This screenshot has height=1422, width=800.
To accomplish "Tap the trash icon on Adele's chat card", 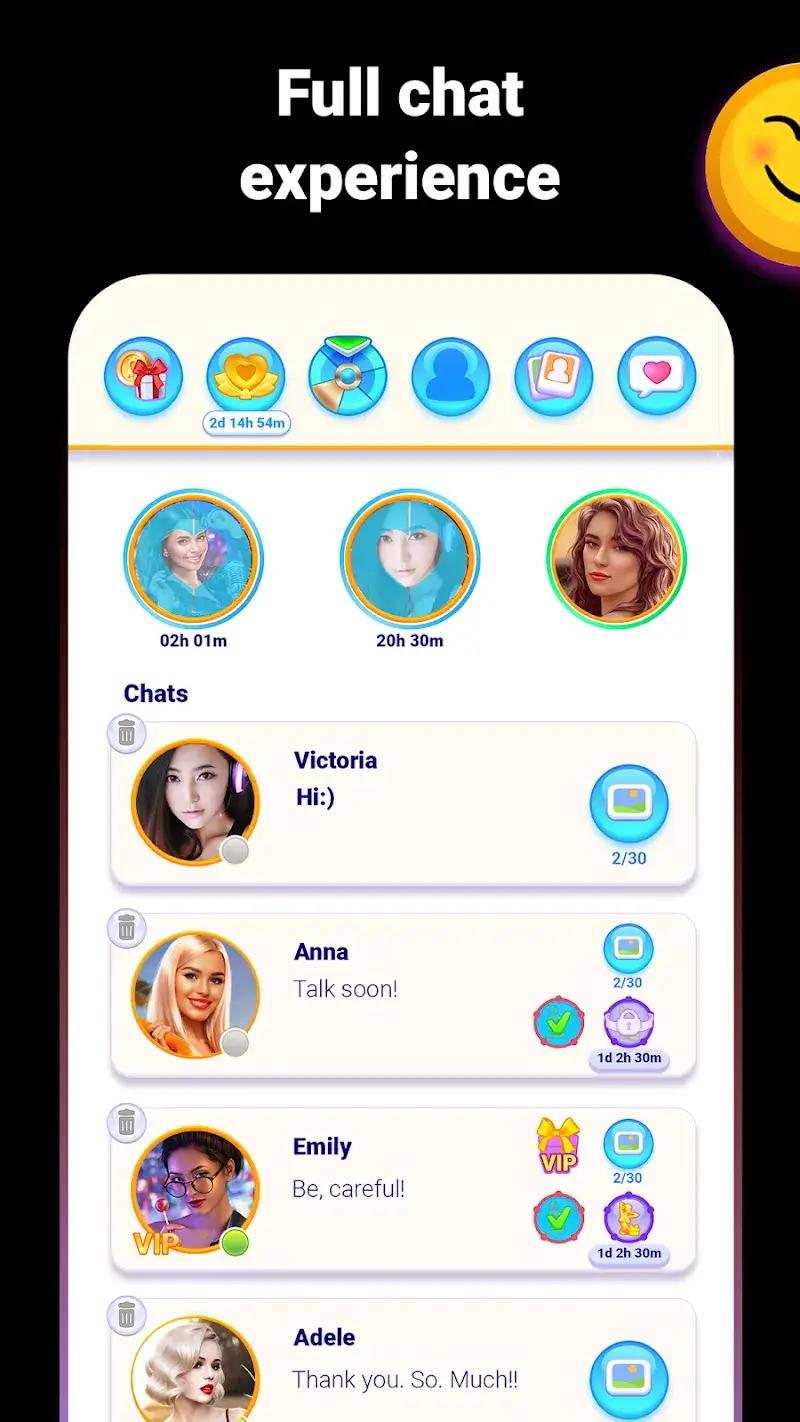I will pyautogui.click(x=126, y=1316).
